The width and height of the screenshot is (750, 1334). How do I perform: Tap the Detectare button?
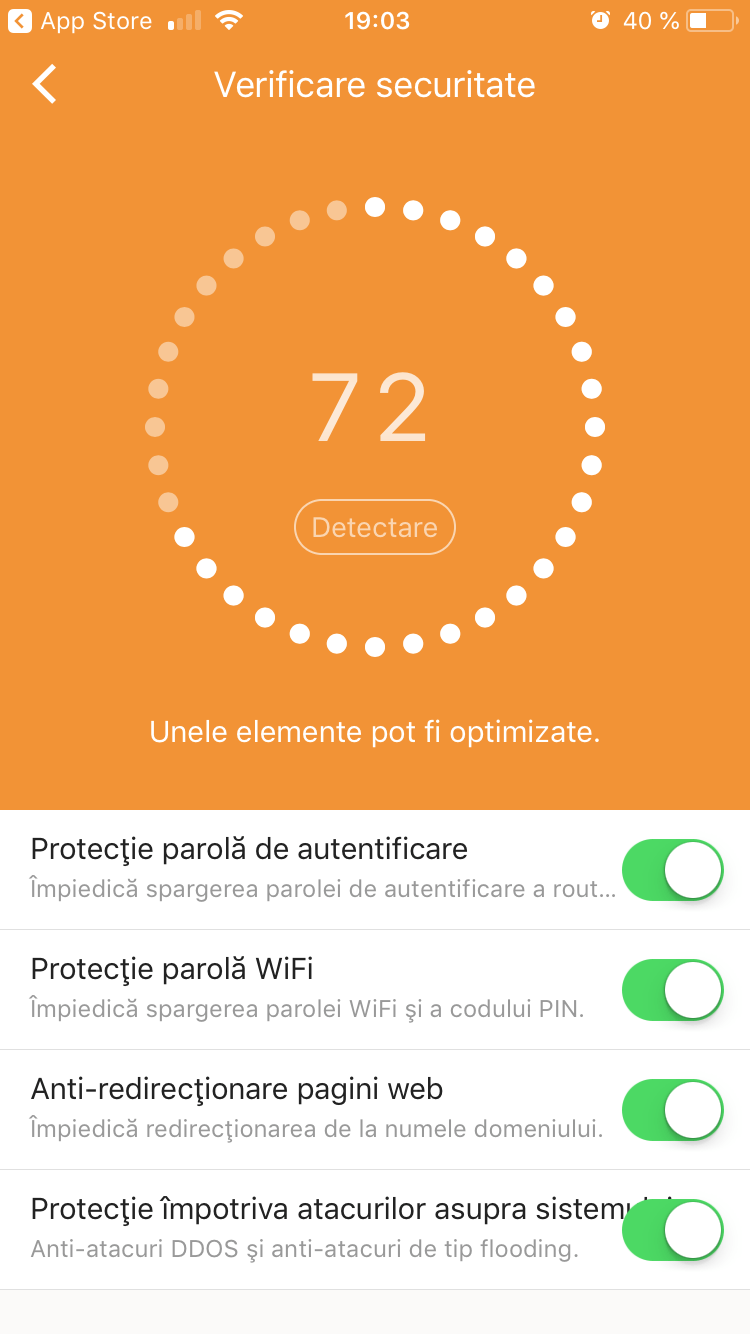coord(375,527)
